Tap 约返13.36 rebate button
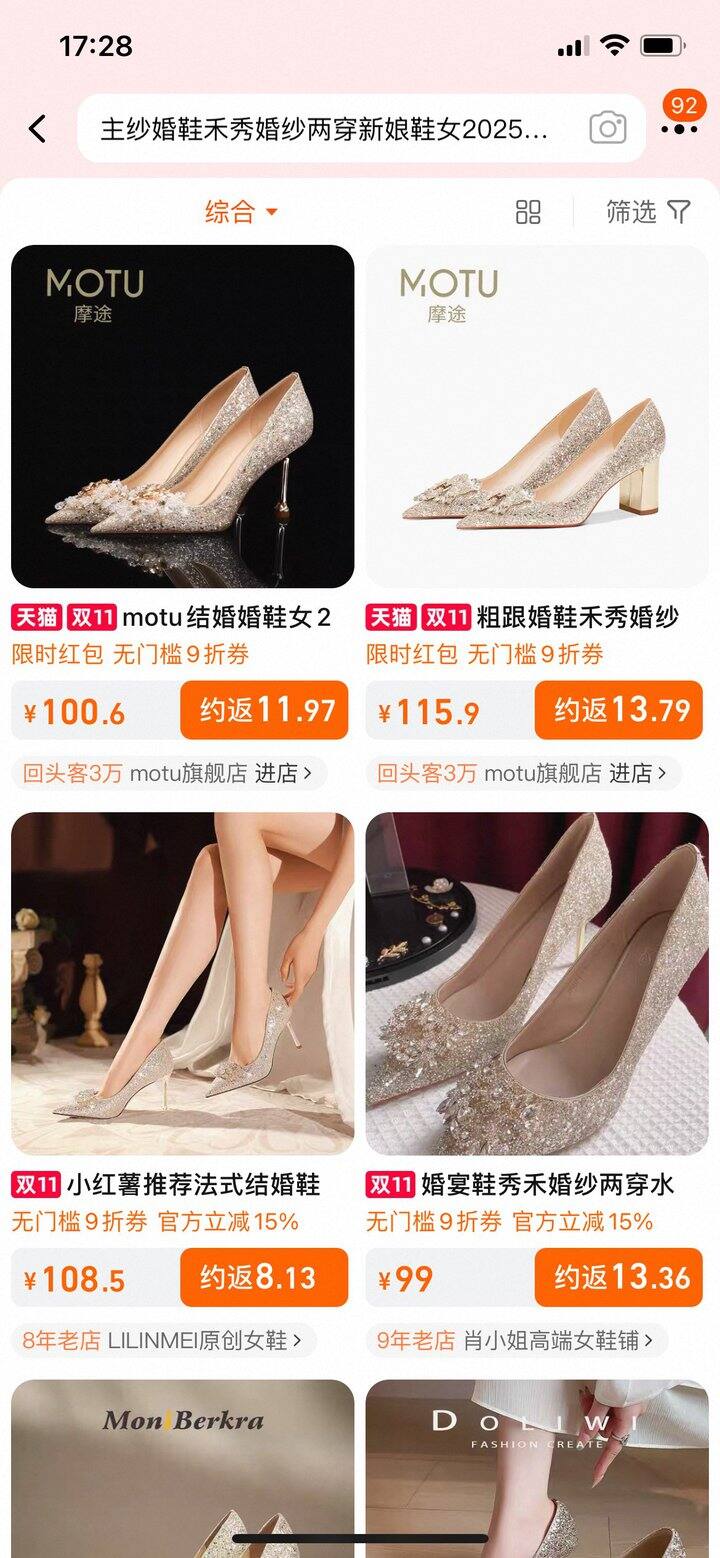This screenshot has width=720, height=1558. [x=619, y=1277]
